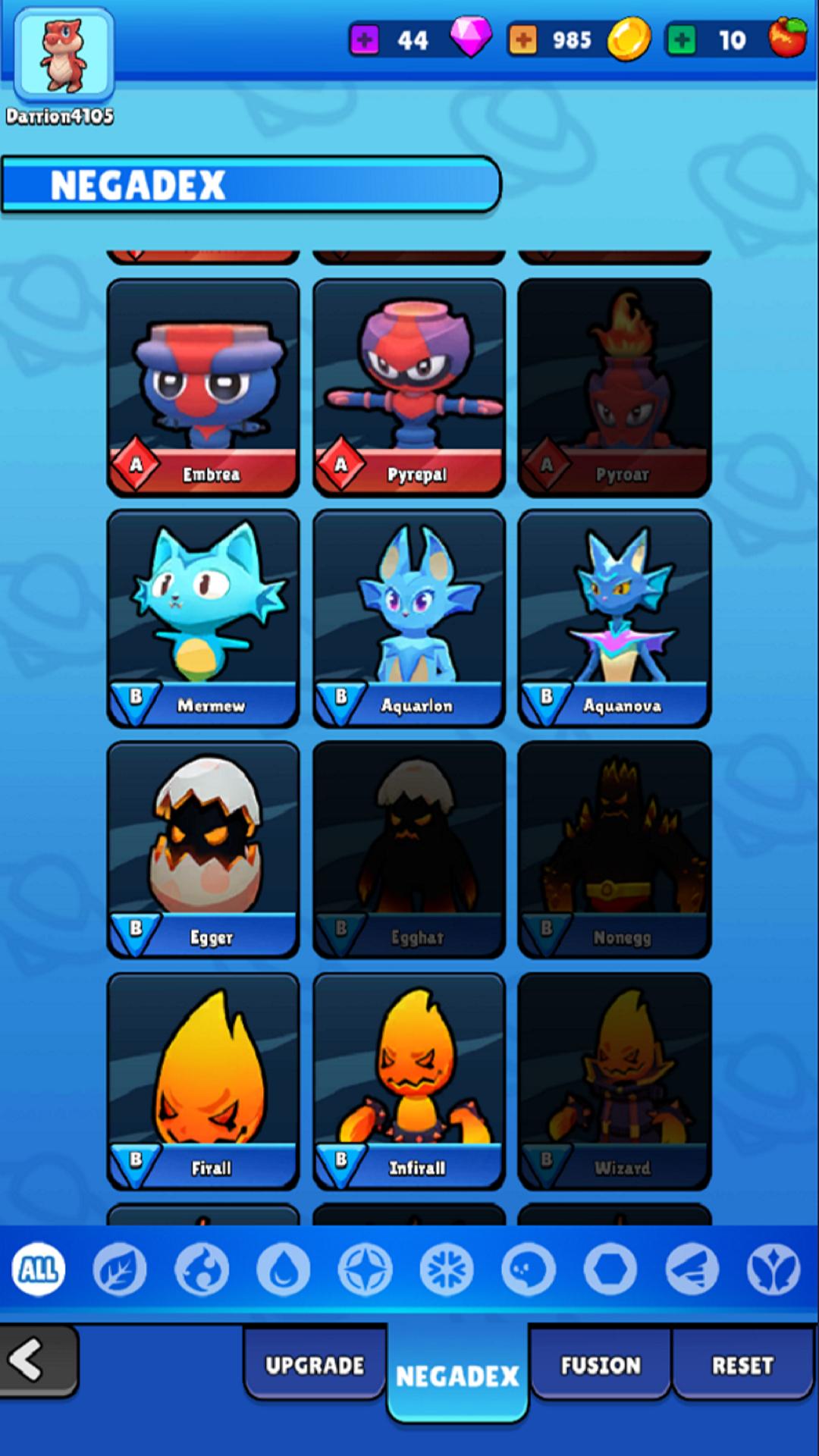Show all creature types with ALL filter
819x1456 pixels.
click(39, 1269)
